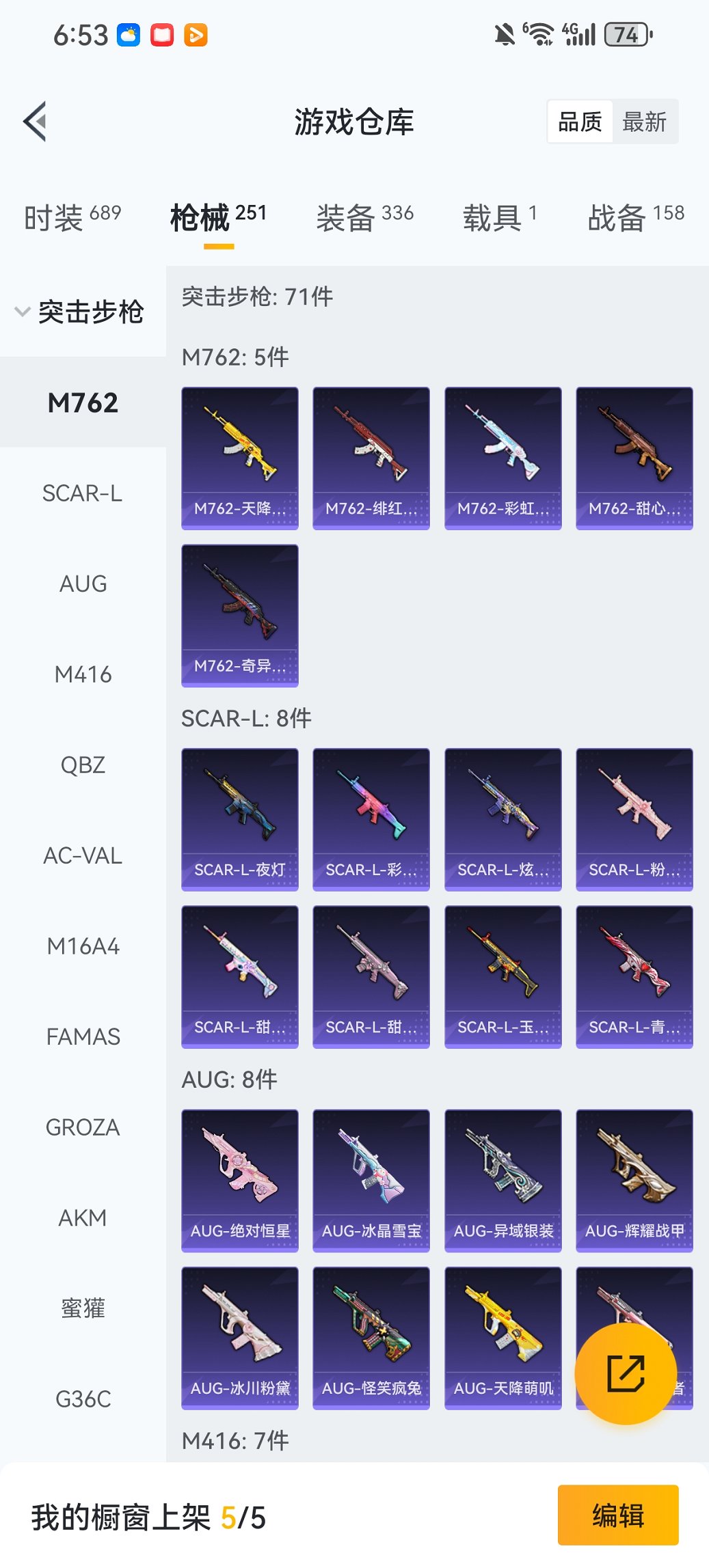The height and width of the screenshot is (1568, 709).
Task: Jump to M416 in the sidebar
Action: click(83, 674)
